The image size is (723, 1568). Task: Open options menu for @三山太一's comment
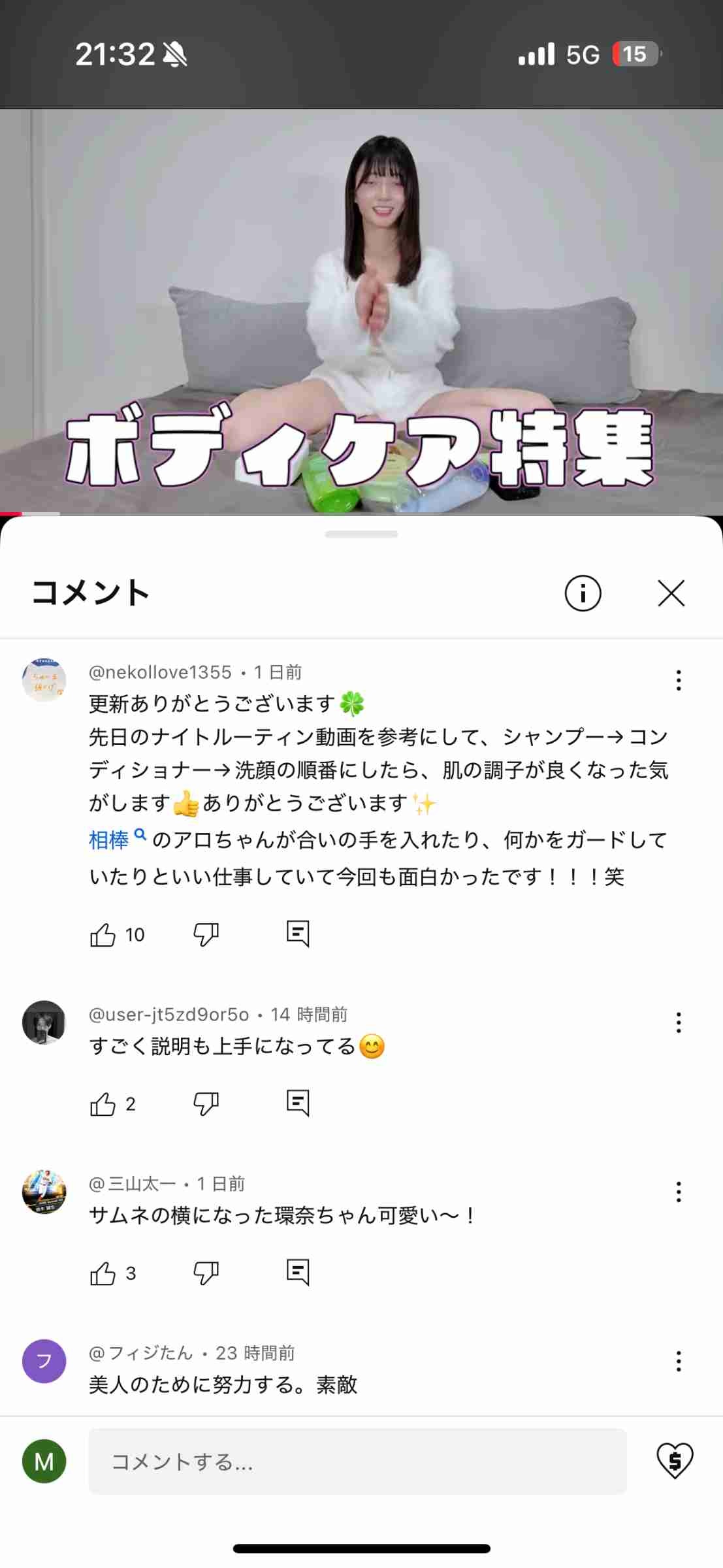click(x=679, y=1192)
